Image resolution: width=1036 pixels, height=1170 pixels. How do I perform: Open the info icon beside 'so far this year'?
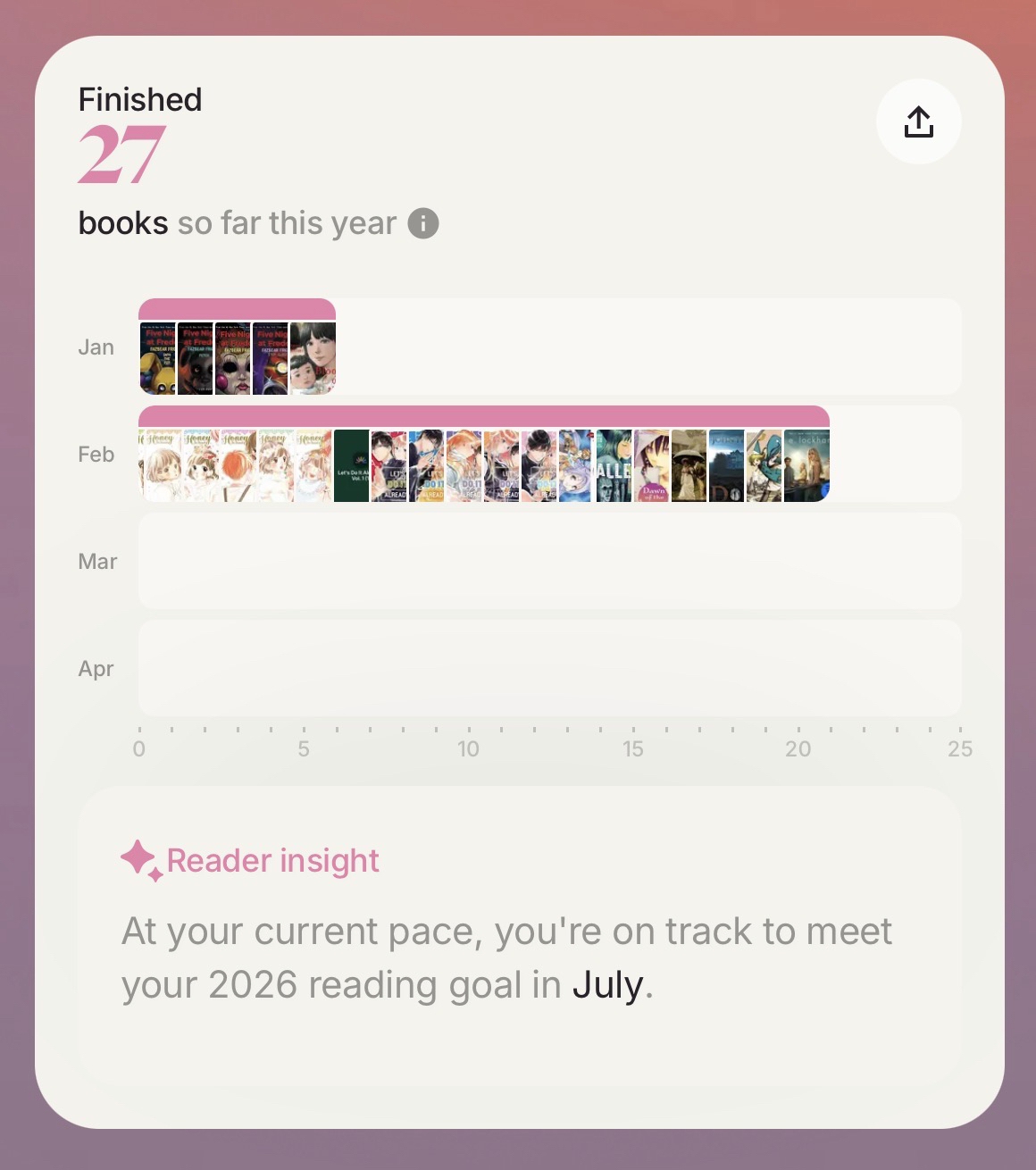tap(423, 223)
